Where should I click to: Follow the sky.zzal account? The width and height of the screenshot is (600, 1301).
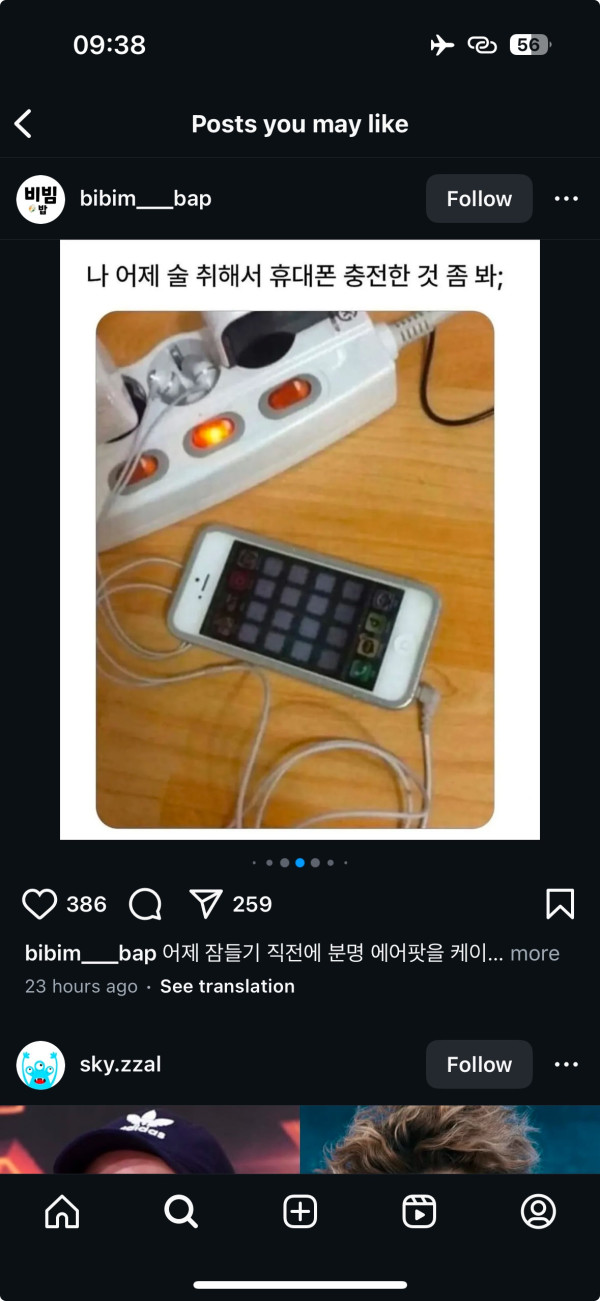[479, 1065]
